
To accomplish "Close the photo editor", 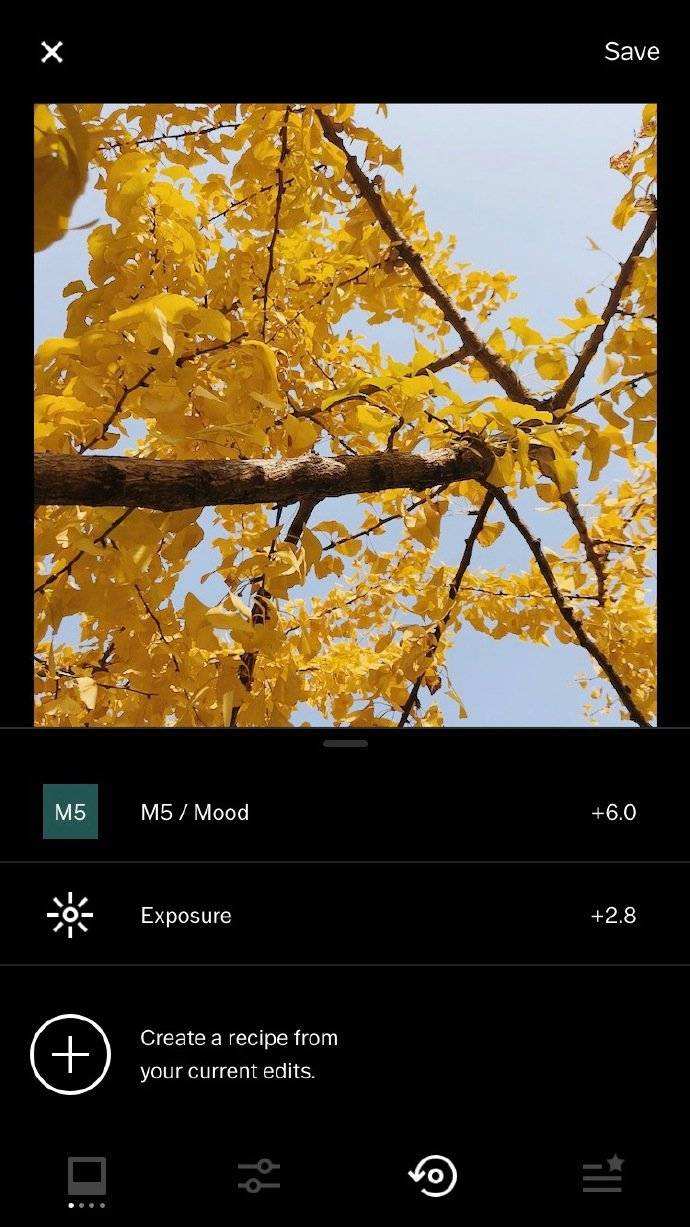I will click(52, 52).
